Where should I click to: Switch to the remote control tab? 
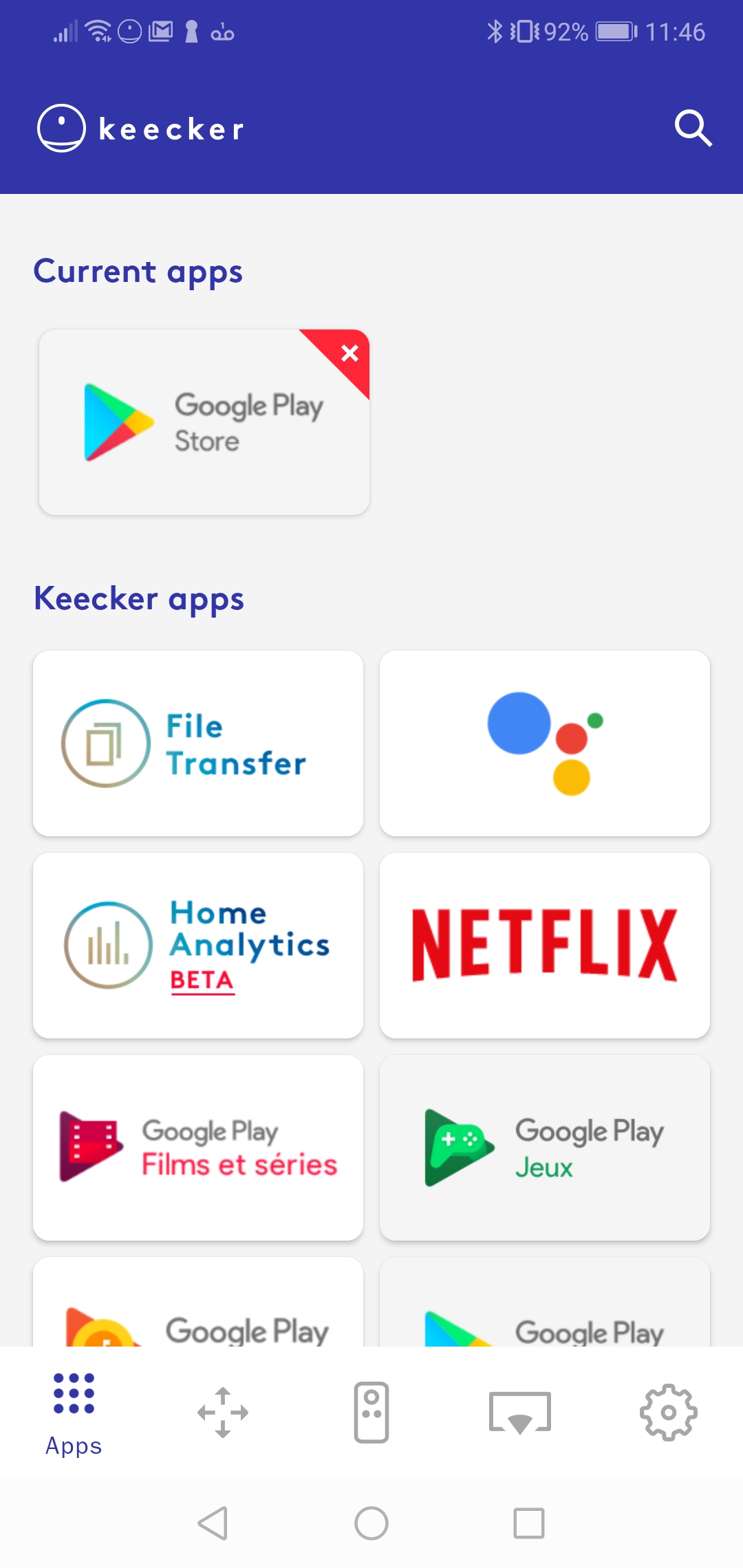(x=371, y=1413)
